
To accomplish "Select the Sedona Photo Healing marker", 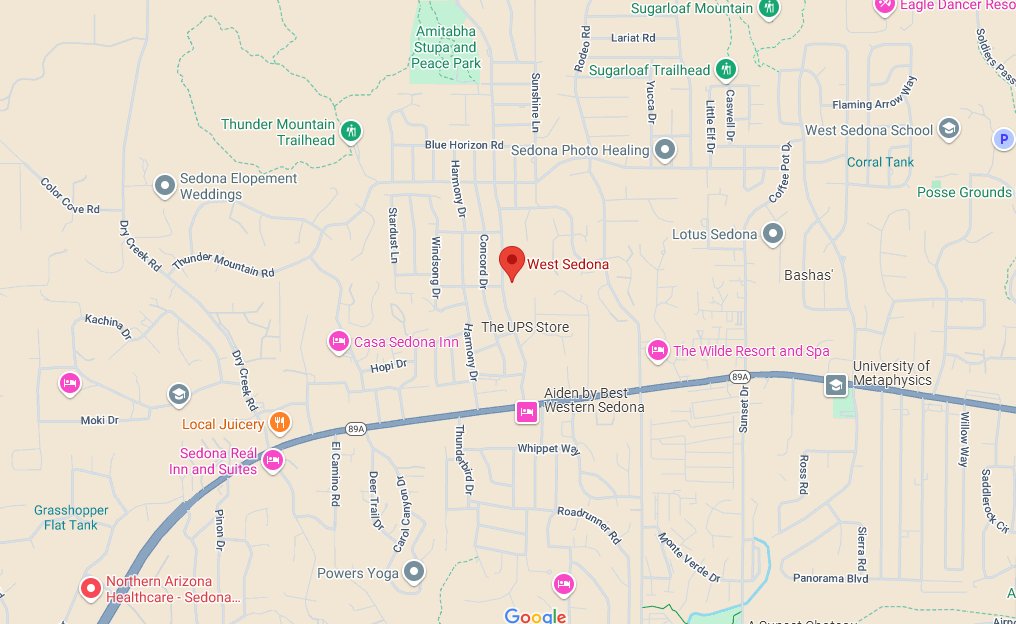I will coord(665,150).
